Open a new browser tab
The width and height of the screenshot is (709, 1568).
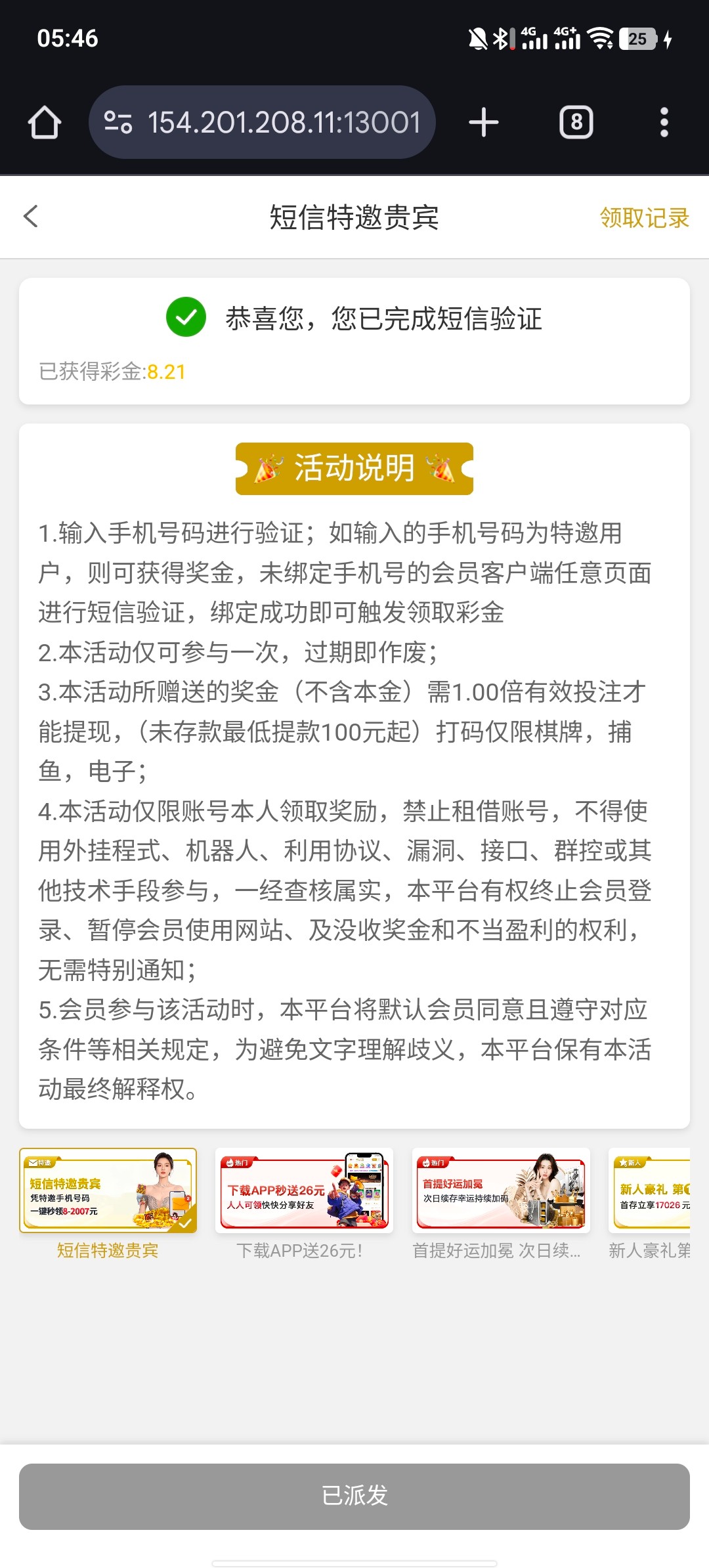coord(484,122)
